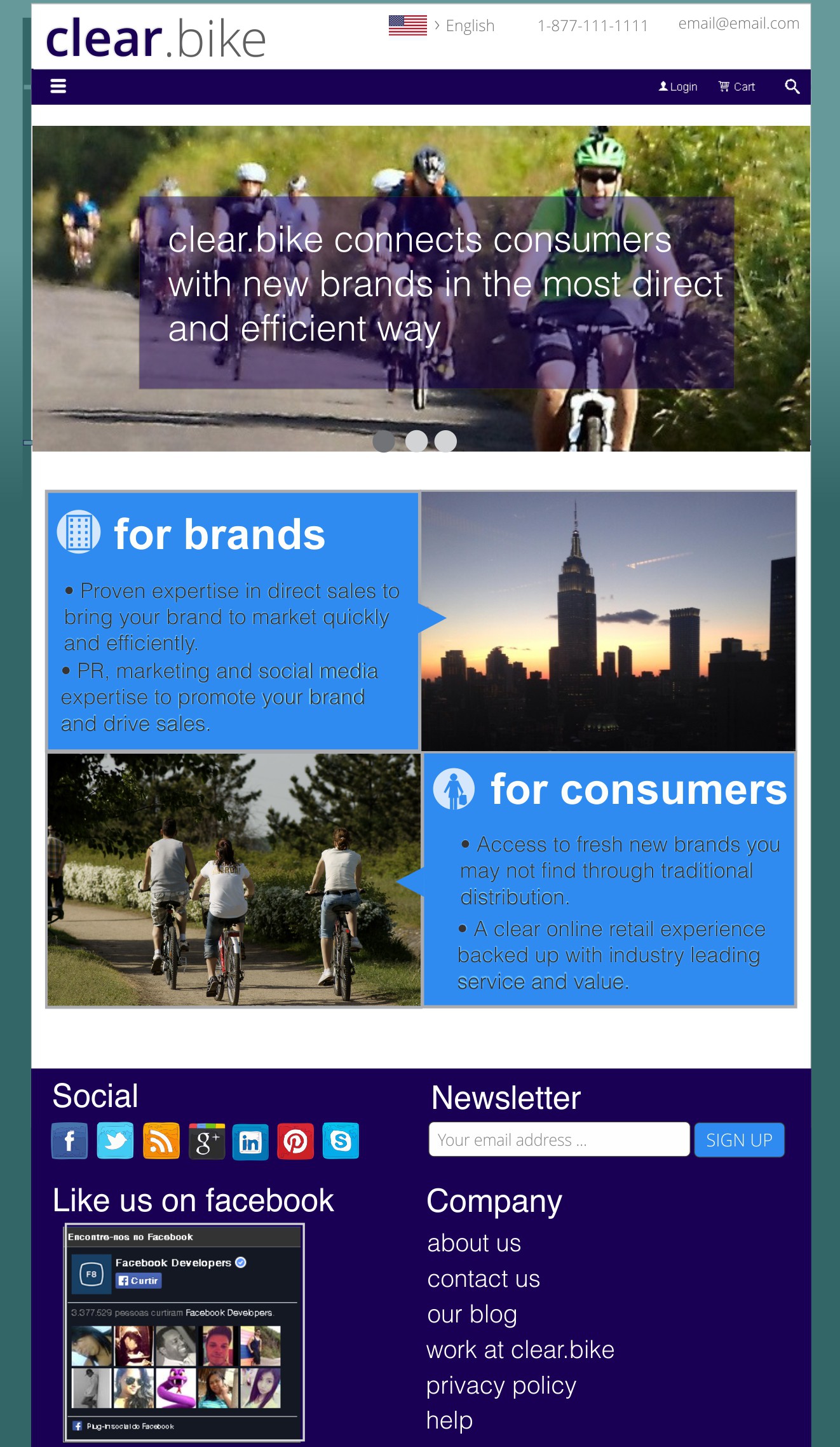Image resolution: width=840 pixels, height=1447 pixels.
Task: Open the about us page
Action: point(474,1244)
